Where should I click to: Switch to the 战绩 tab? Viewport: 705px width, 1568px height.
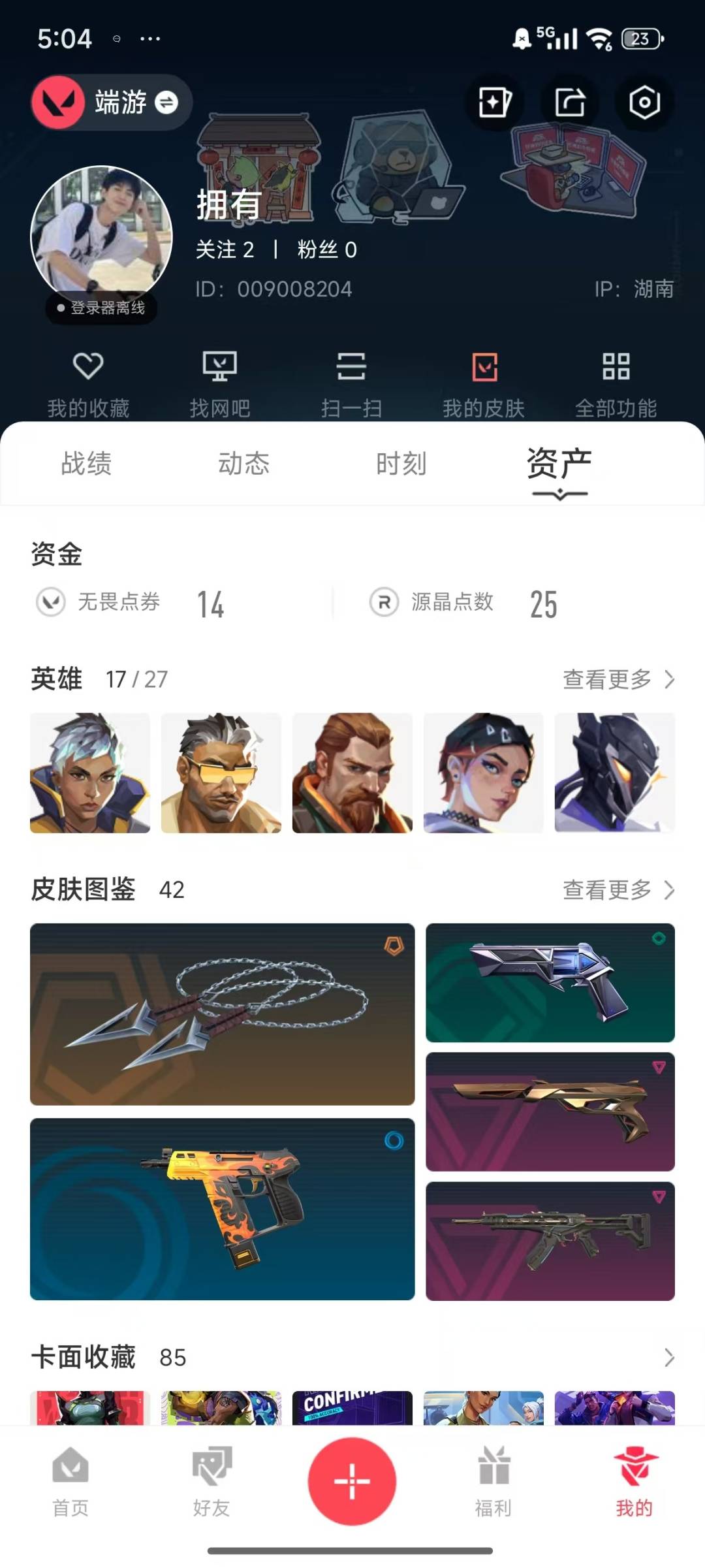(86, 464)
